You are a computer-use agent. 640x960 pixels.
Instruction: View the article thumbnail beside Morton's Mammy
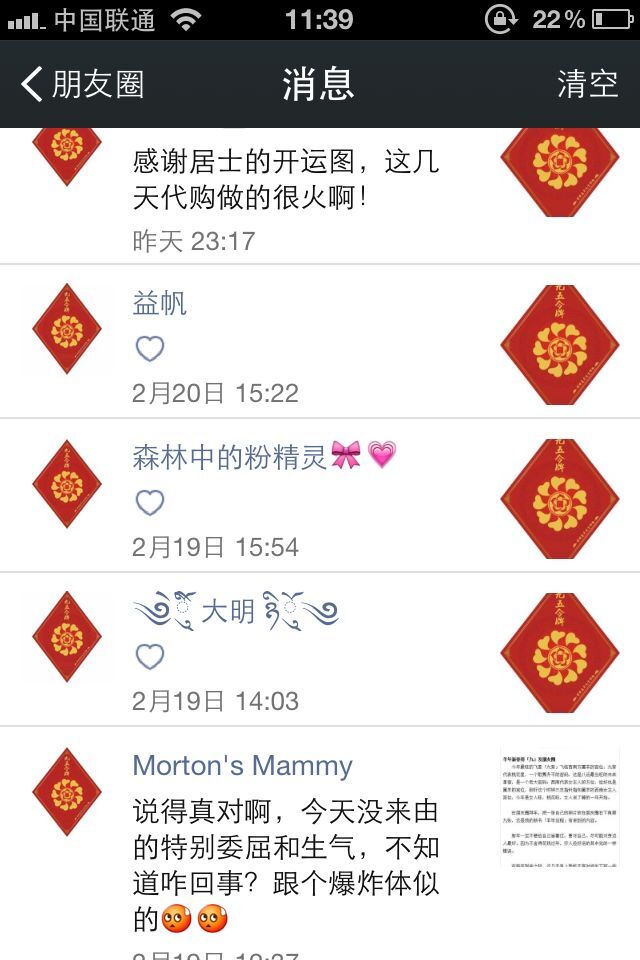[x=559, y=806]
